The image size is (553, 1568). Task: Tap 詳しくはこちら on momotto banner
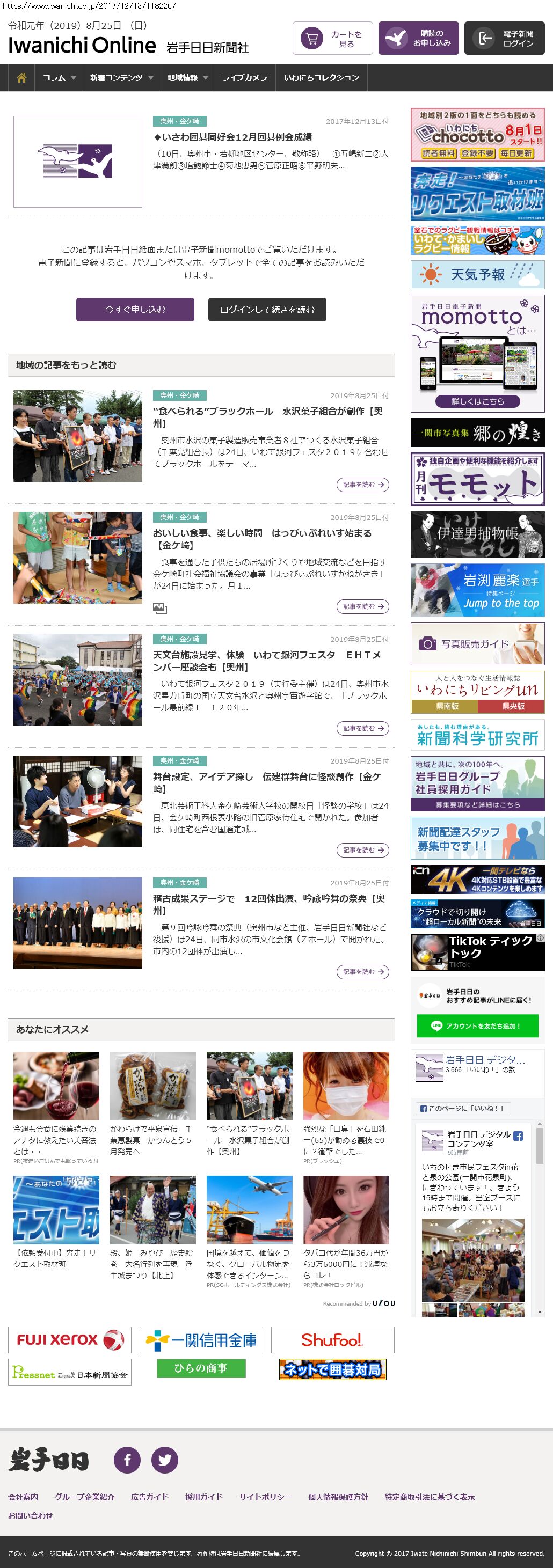477,401
